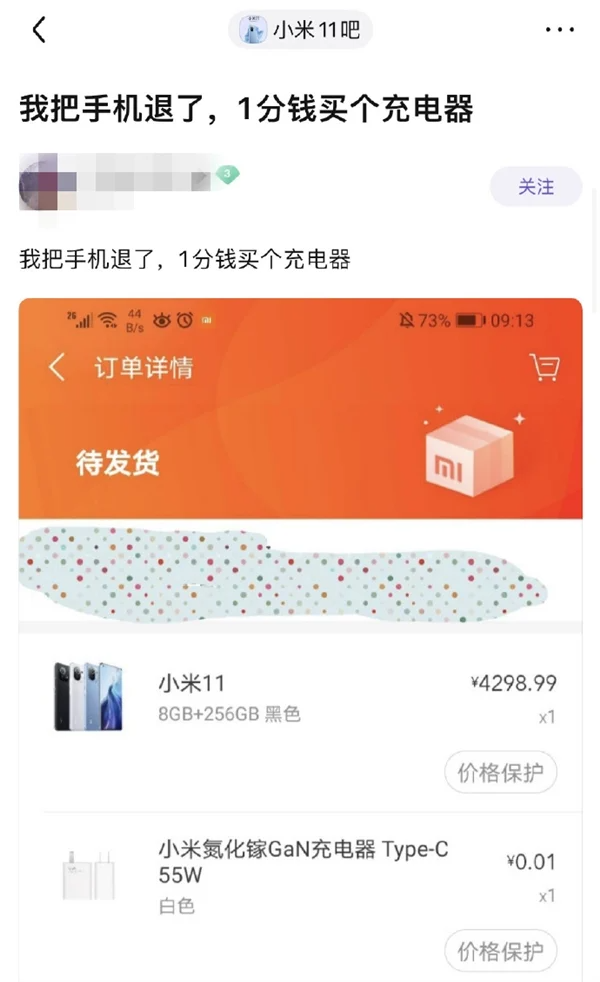The height and width of the screenshot is (982, 600).
Task: Open the three-dot overflow menu
Action: click(559, 30)
